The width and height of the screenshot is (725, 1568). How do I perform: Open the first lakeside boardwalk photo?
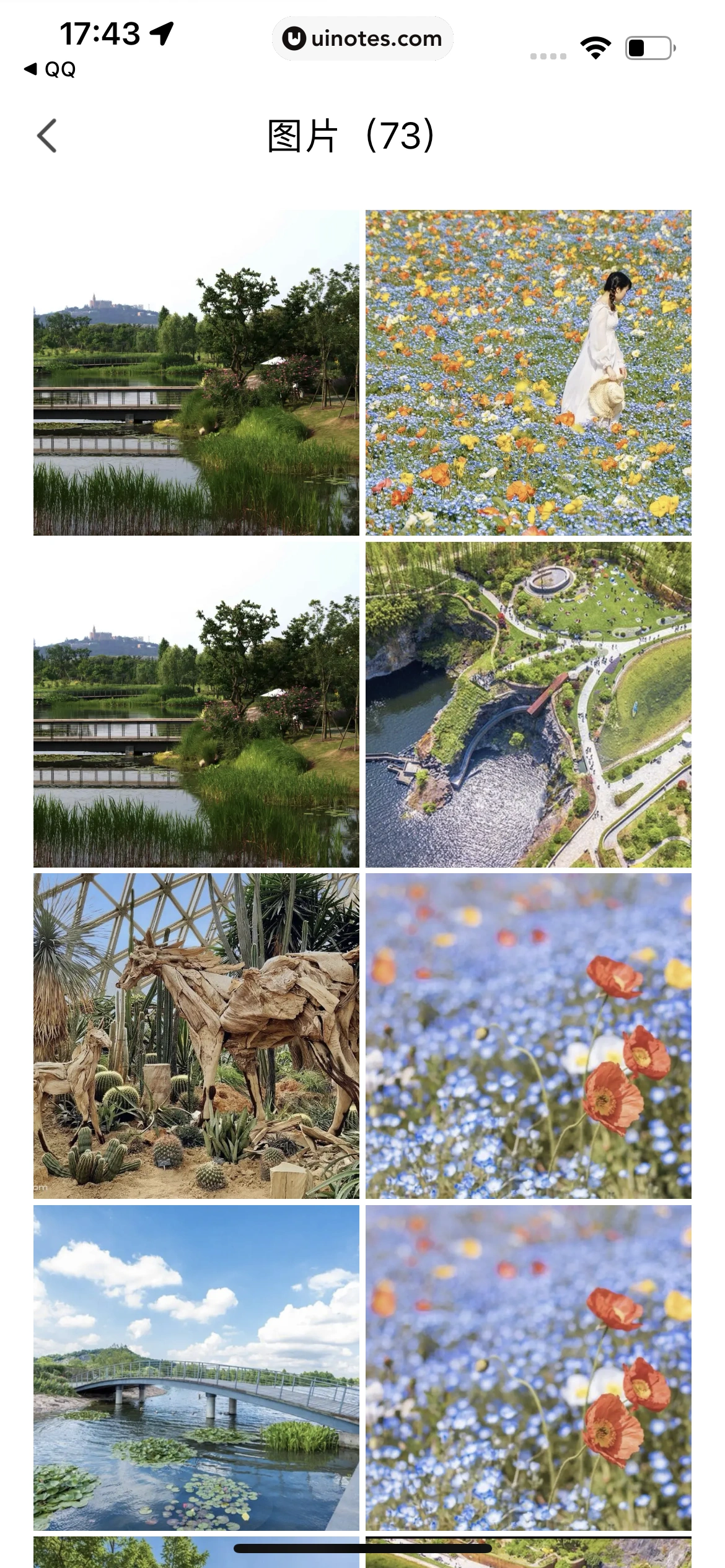tap(196, 372)
